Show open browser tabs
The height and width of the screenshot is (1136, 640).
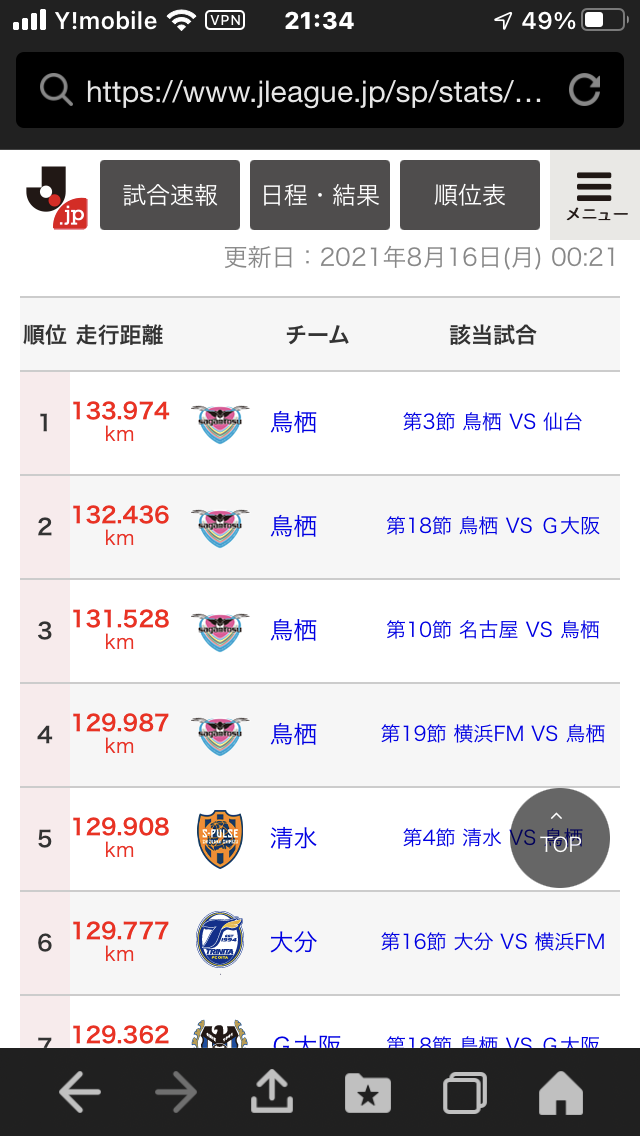(x=465, y=1093)
